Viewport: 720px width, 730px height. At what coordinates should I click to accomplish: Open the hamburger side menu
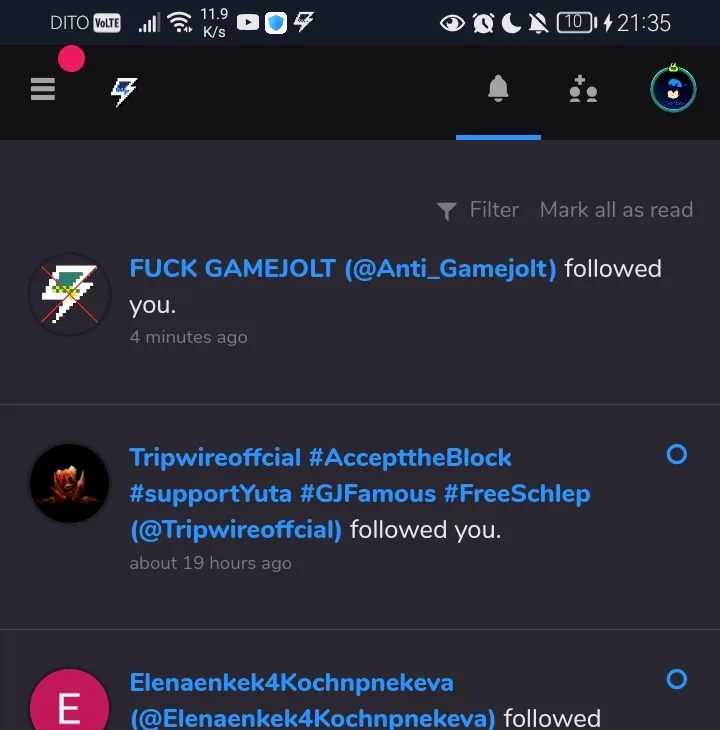tap(42, 90)
